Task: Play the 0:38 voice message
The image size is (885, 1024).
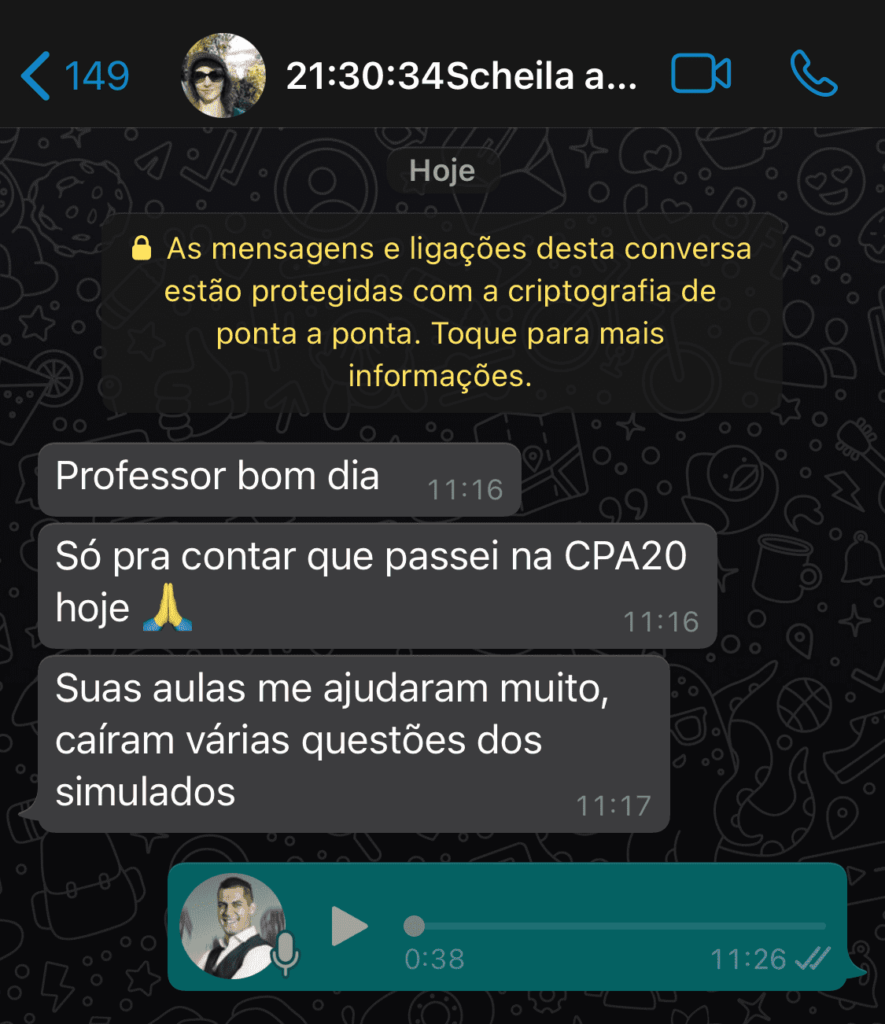Action: (x=349, y=926)
